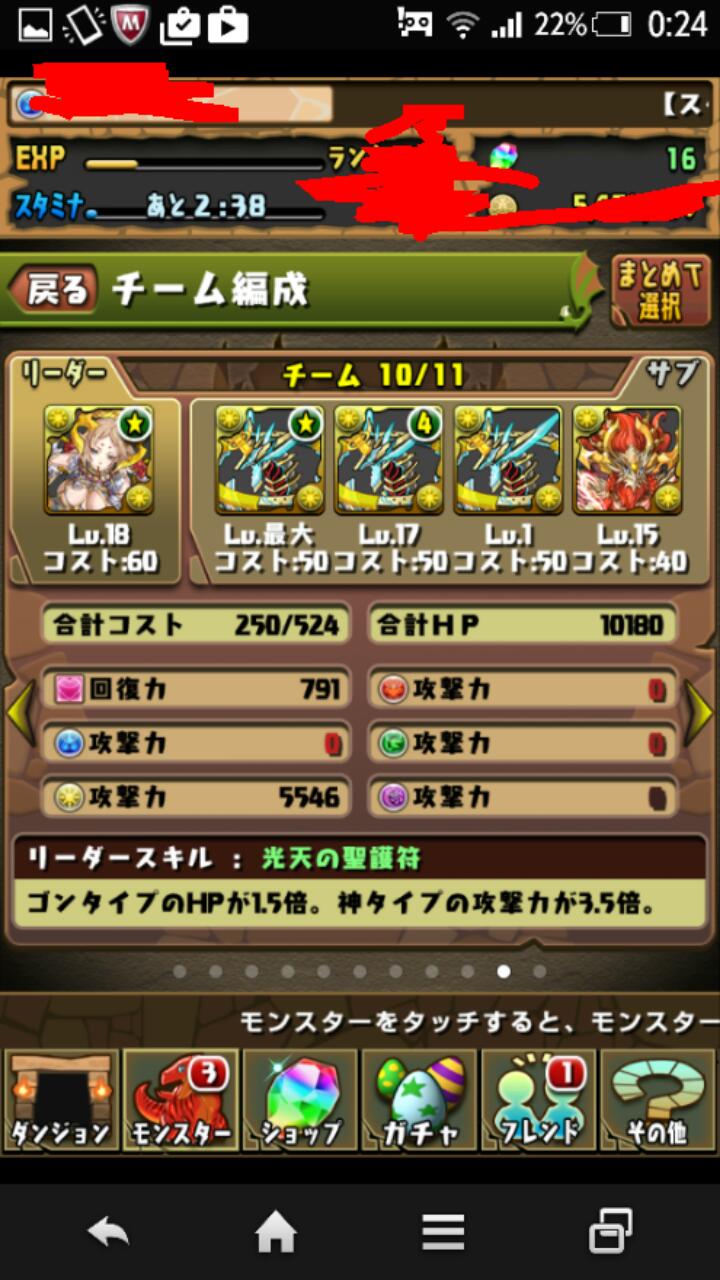Go to previous team with left arrow
This screenshot has height=1280, width=720.
click(20, 712)
